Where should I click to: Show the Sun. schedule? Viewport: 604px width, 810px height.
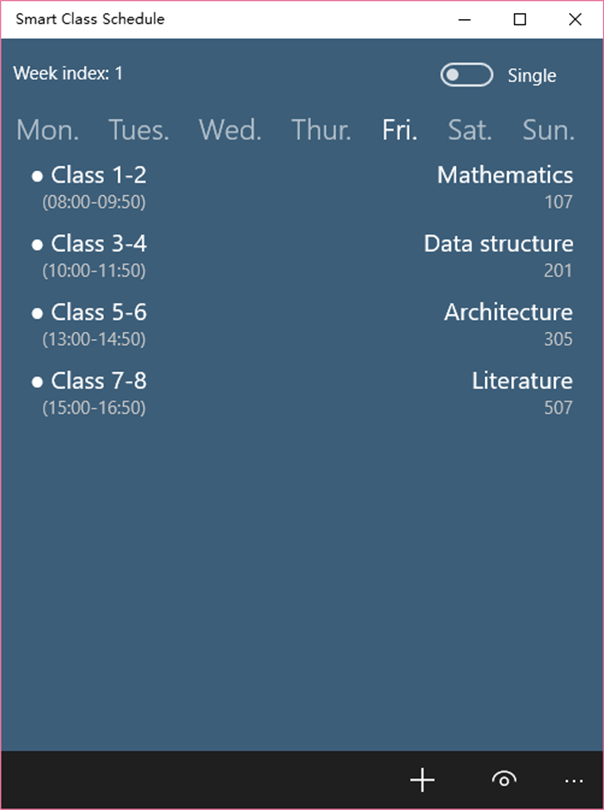point(548,130)
